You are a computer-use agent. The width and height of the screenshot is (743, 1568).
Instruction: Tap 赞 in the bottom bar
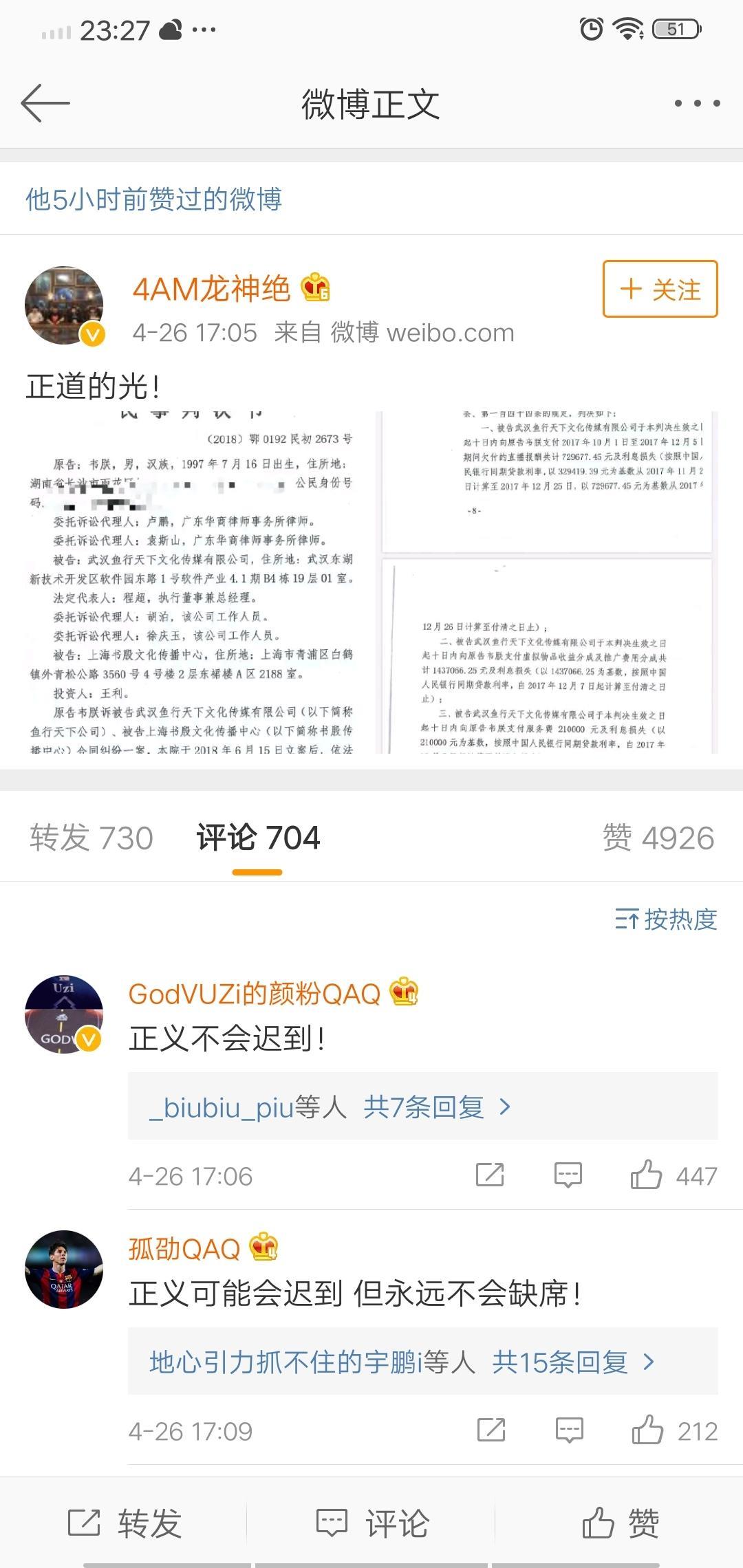[x=620, y=1523]
